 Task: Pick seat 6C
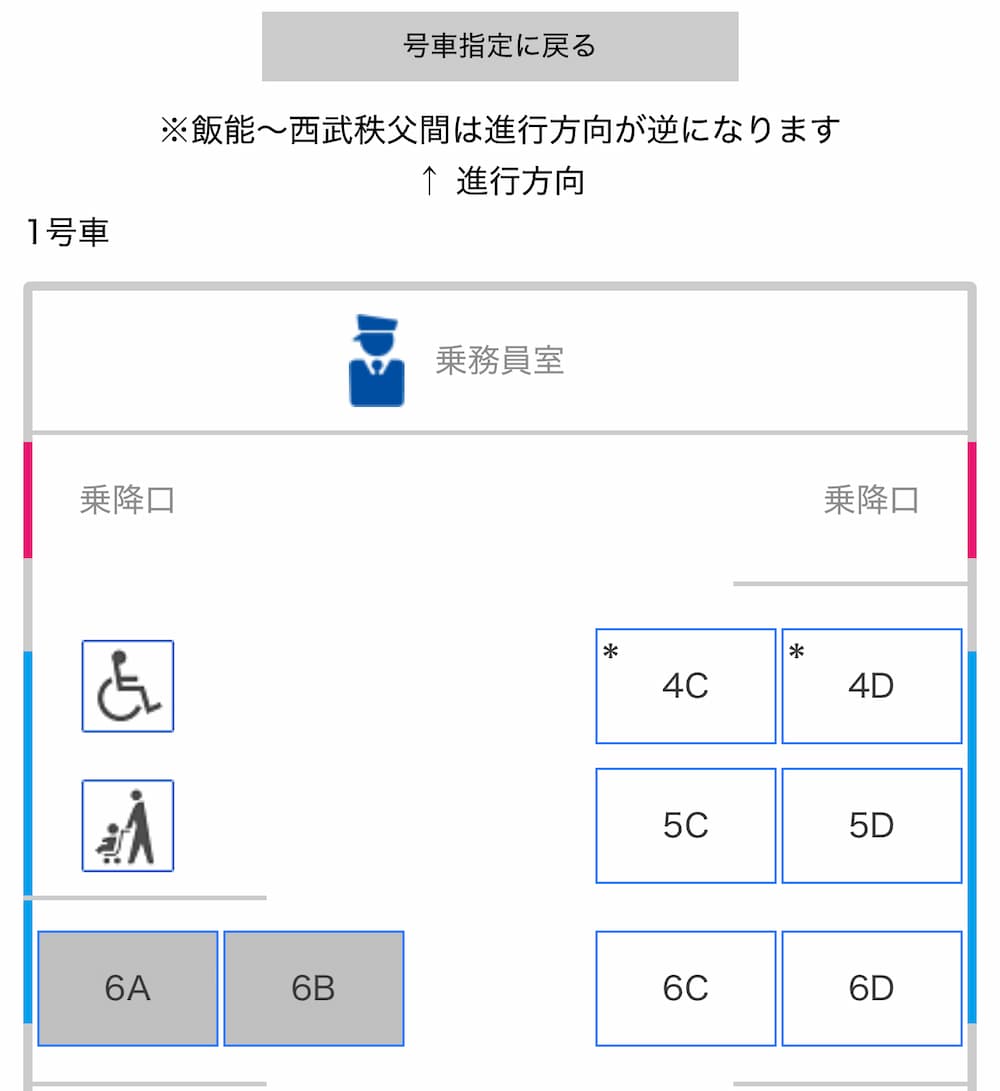point(686,988)
